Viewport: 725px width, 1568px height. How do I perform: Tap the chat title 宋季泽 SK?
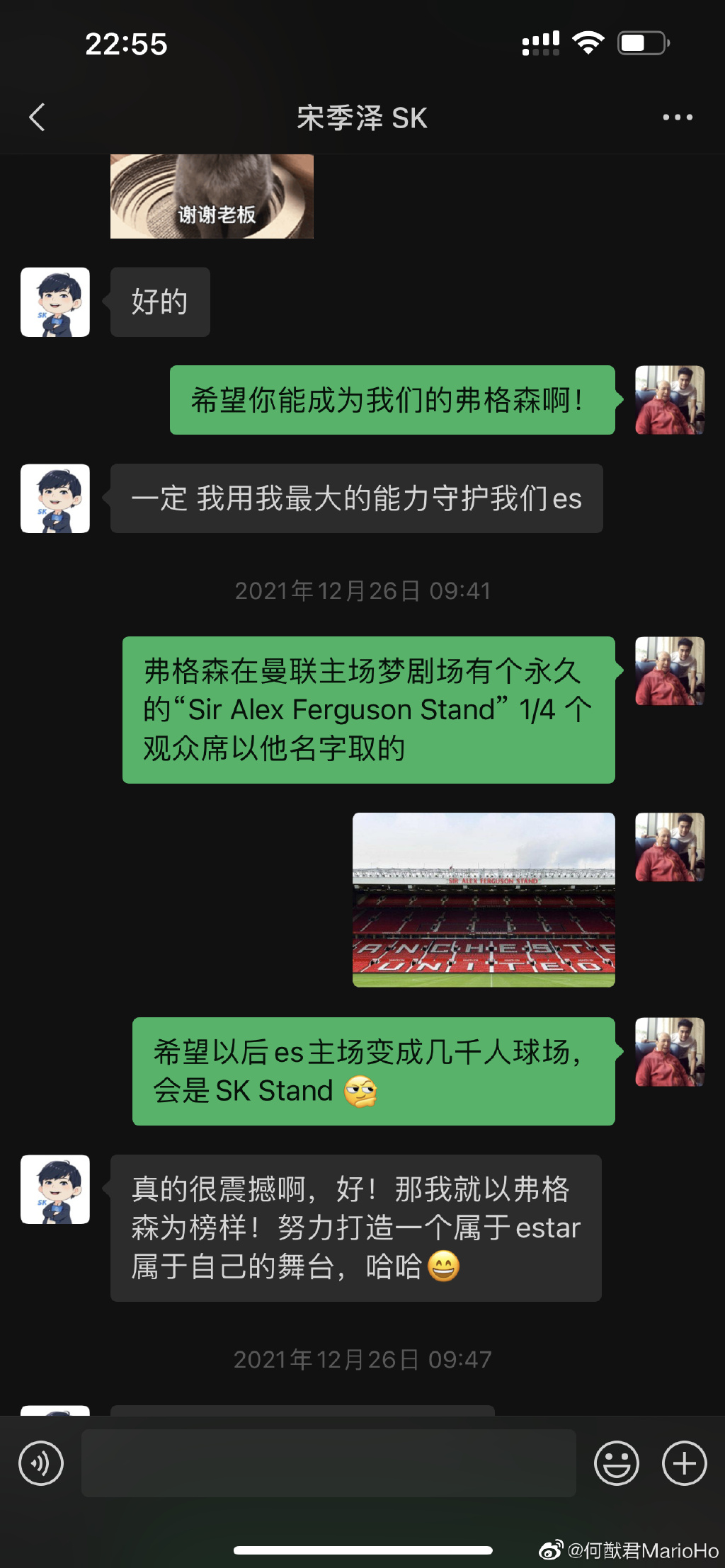tap(362, 117)
